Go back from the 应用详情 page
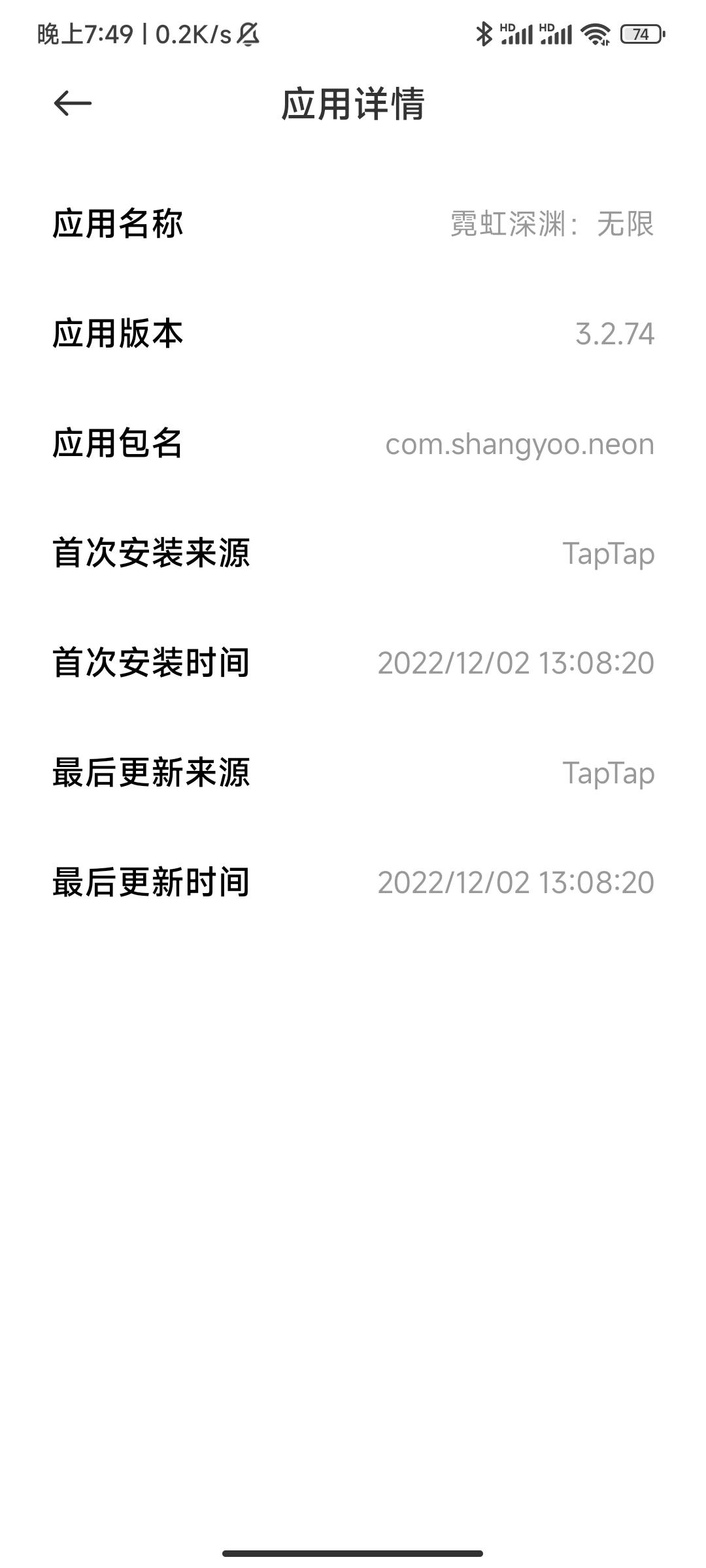 click(73, 103)
